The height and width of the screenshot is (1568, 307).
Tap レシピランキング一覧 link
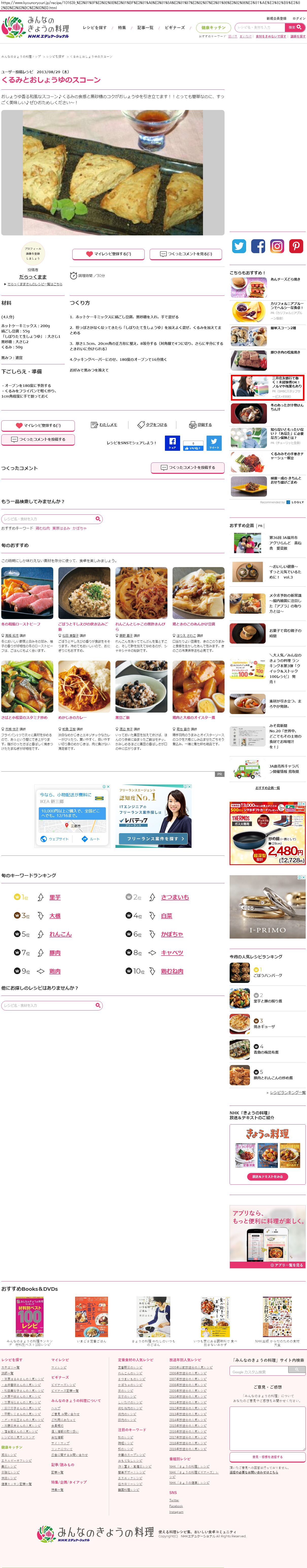pyautogui.click(x=287, y=1093)
